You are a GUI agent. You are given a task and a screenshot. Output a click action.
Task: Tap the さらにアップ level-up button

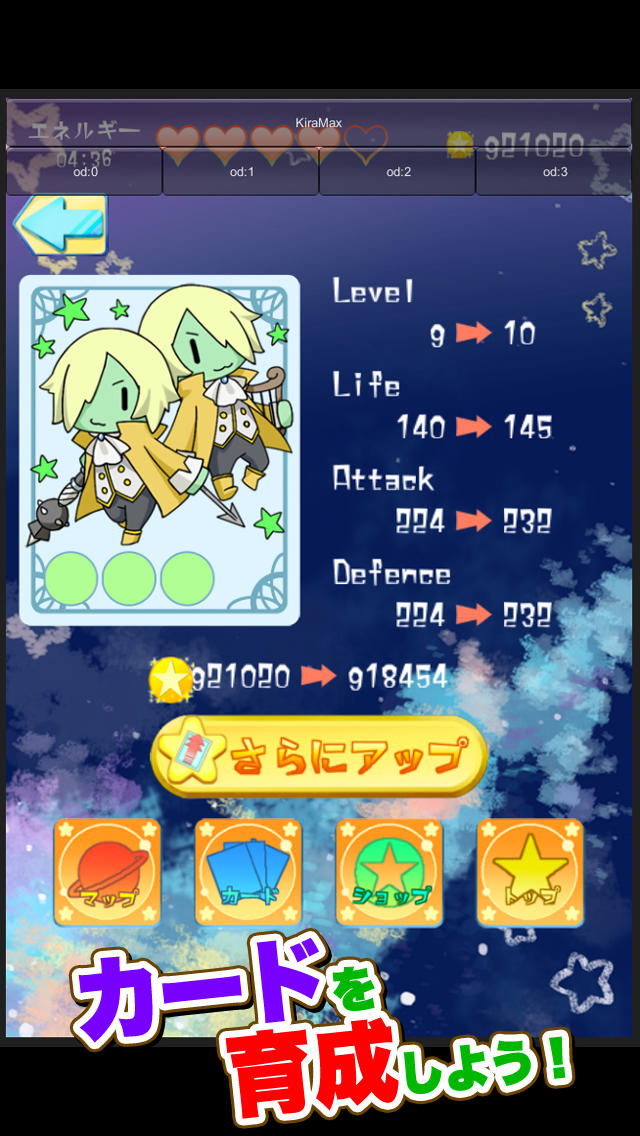320,757
